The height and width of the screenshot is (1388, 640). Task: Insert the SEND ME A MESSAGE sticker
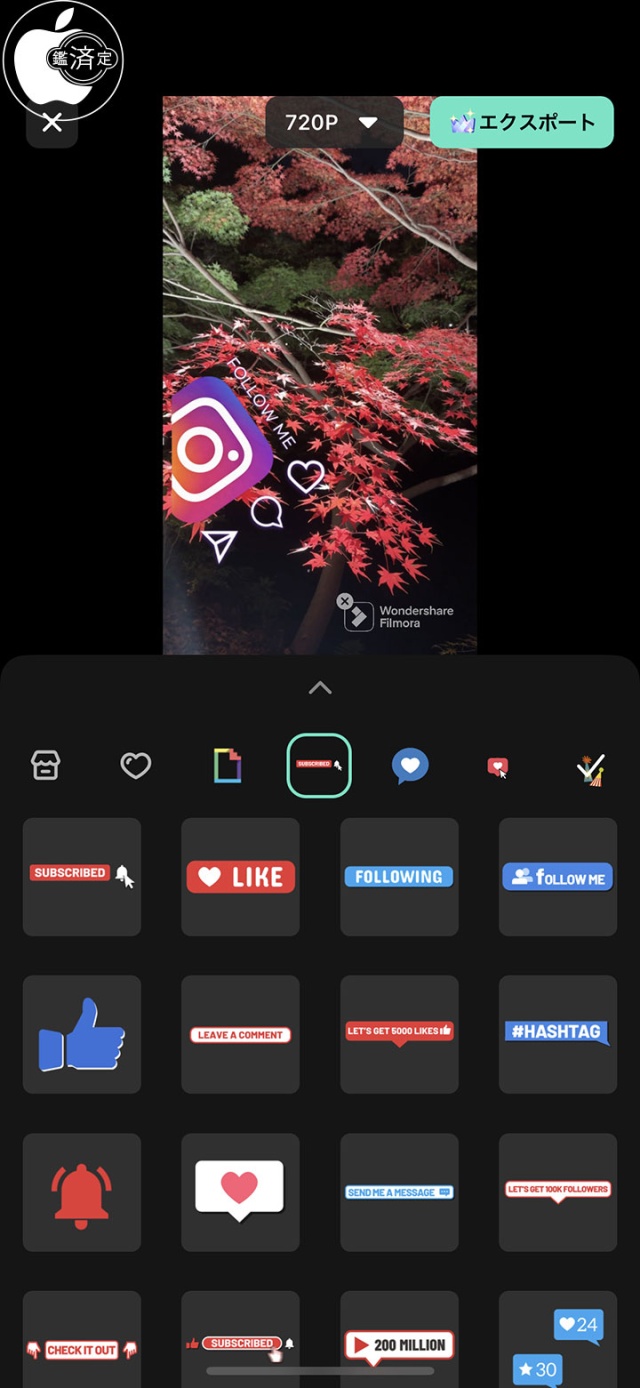click(399, 1192)
